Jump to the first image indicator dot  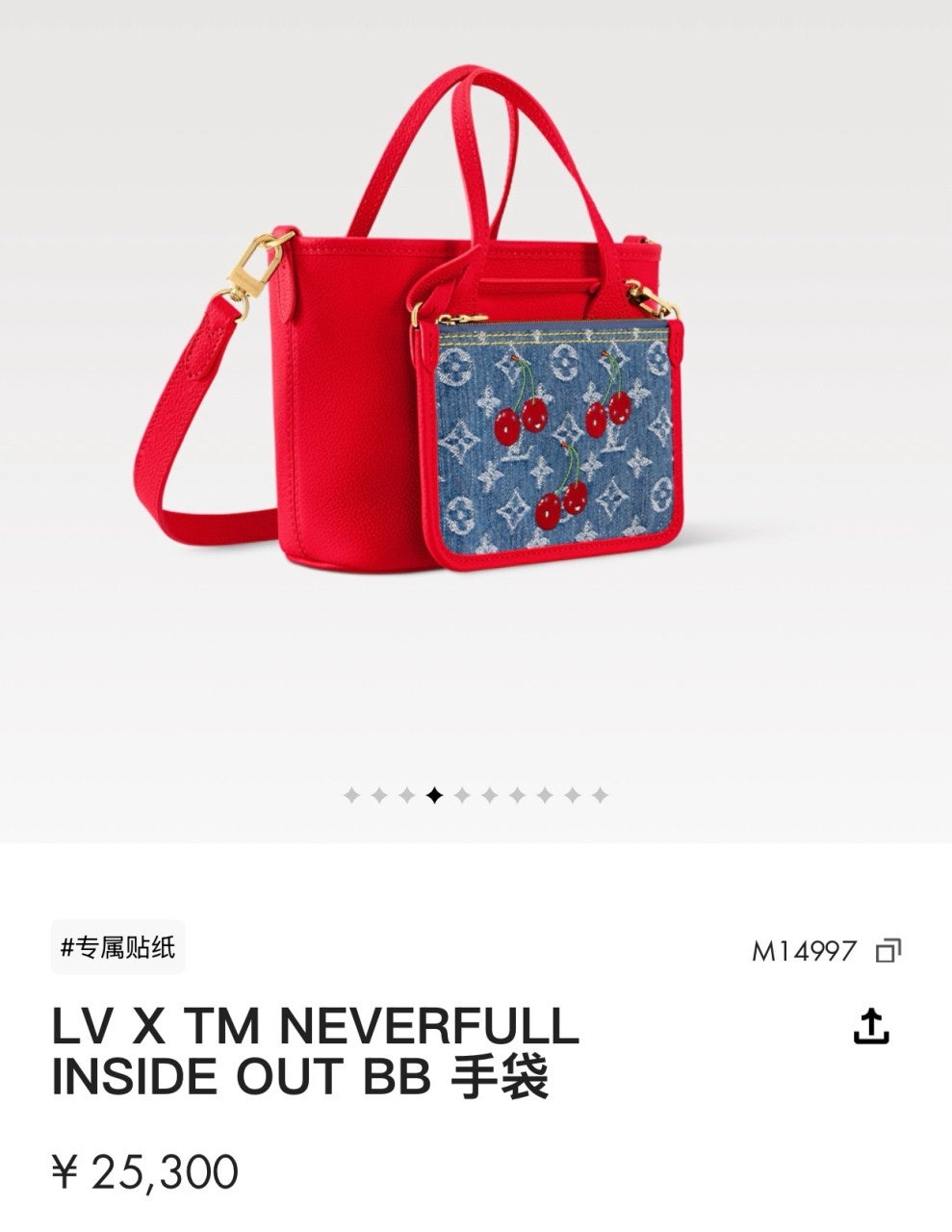pos(351,795)
